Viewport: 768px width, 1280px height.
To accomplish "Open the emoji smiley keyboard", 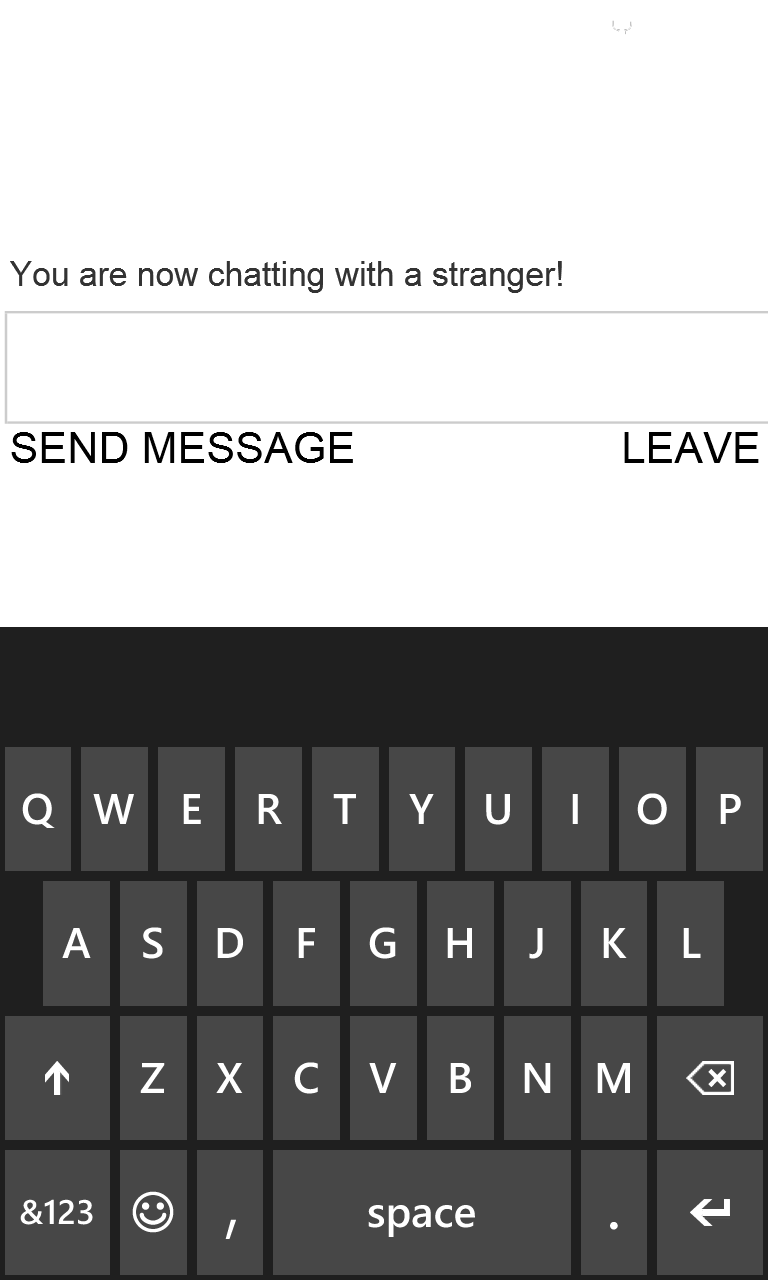I will 153,1212.
